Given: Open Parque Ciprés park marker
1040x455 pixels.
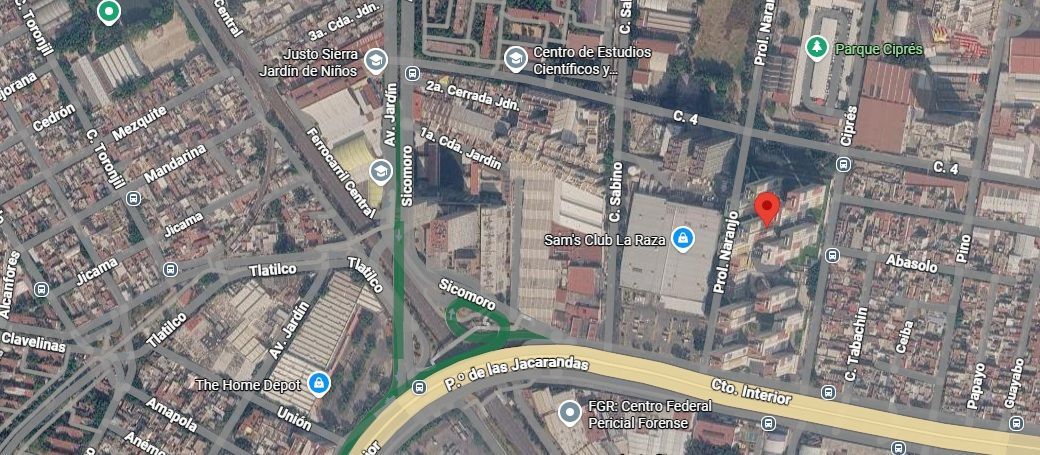Looking at the screenshot, I should pyautogui.click(x=816, y=48).
